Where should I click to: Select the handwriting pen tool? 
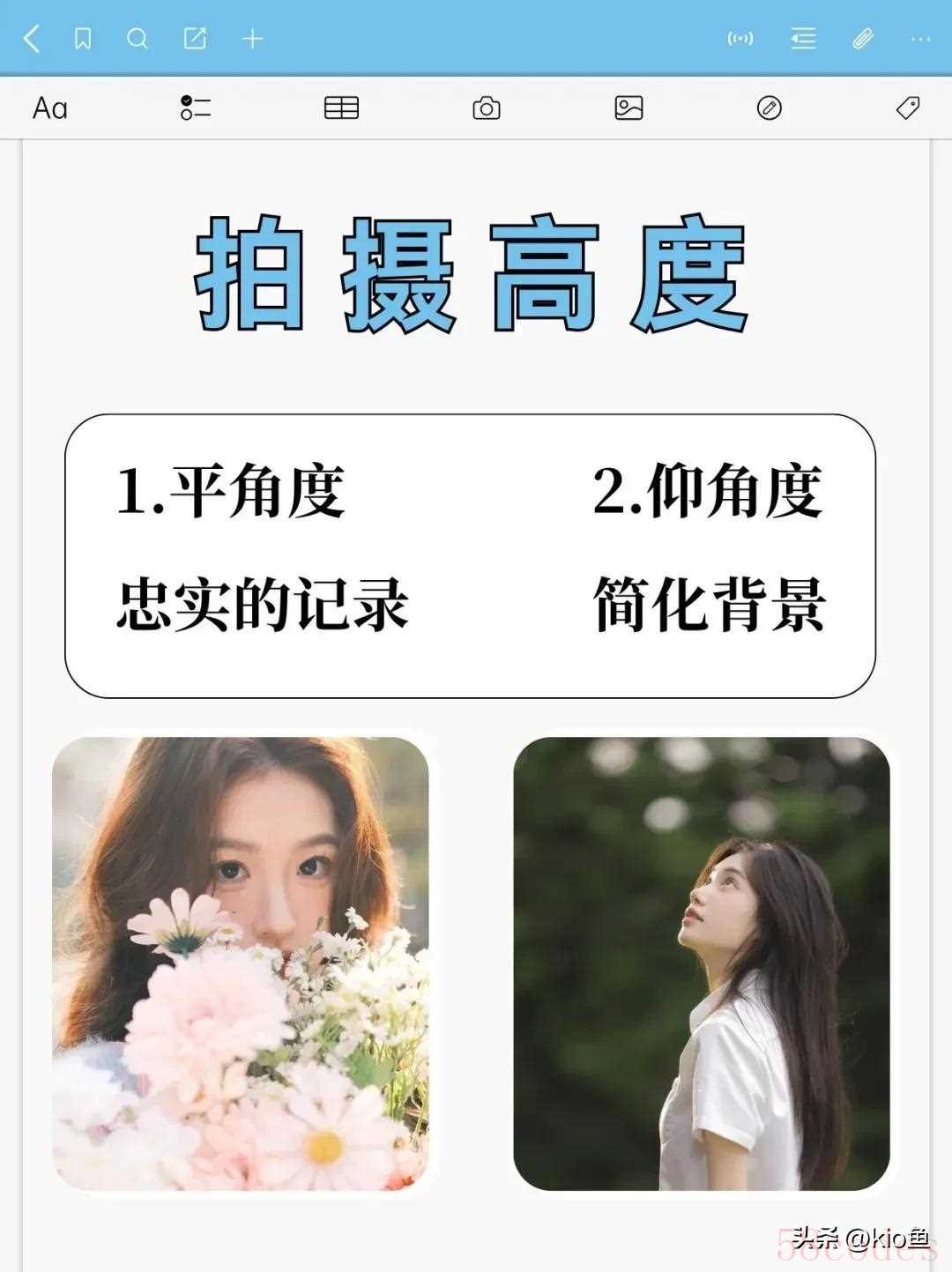[x=770, y=108]
